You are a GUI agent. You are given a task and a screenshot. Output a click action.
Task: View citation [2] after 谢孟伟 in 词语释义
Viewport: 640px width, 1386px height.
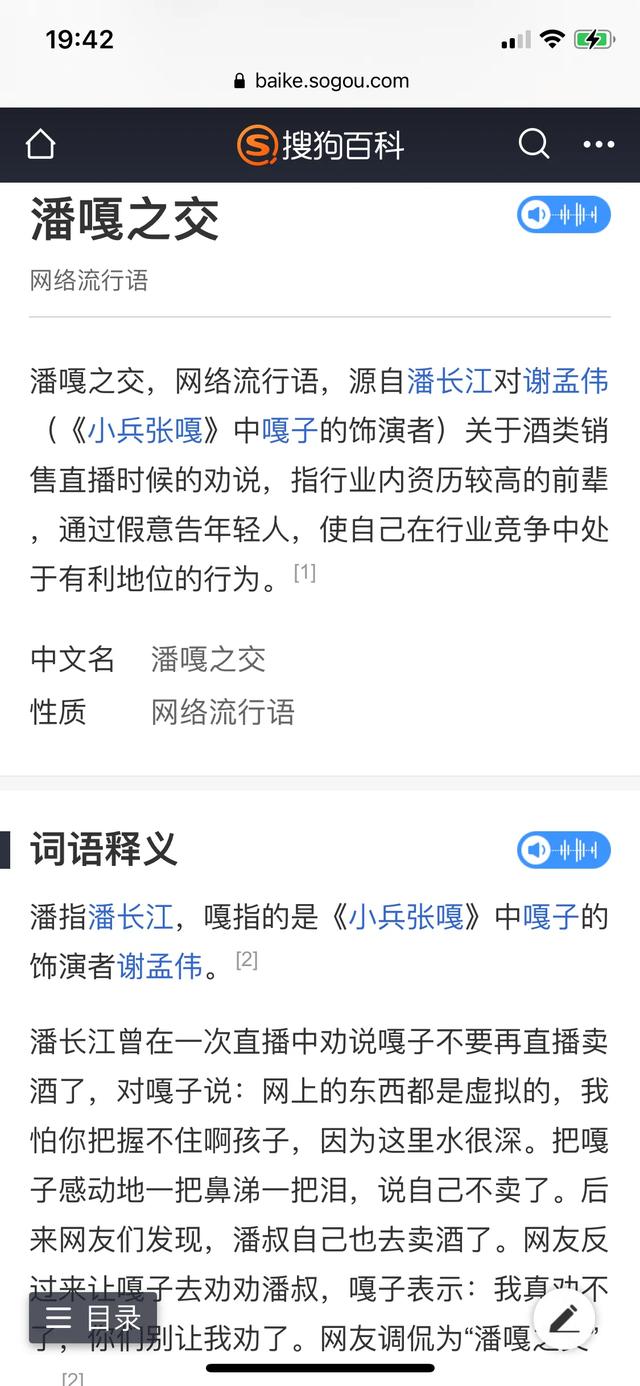(247, 960)
